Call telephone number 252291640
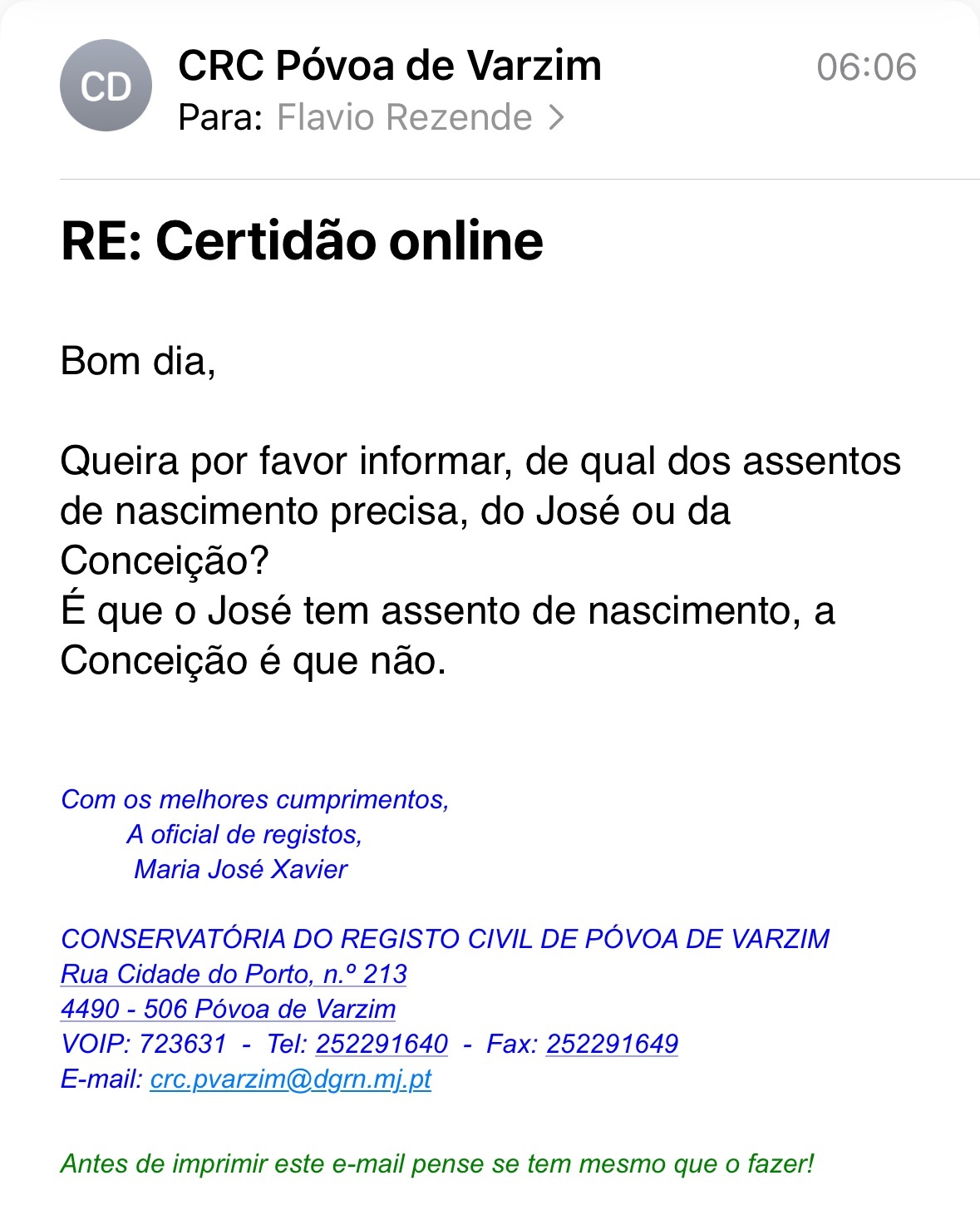Screen dimensions: 980x1215 pyautogui.click(x=382, y=1044)
